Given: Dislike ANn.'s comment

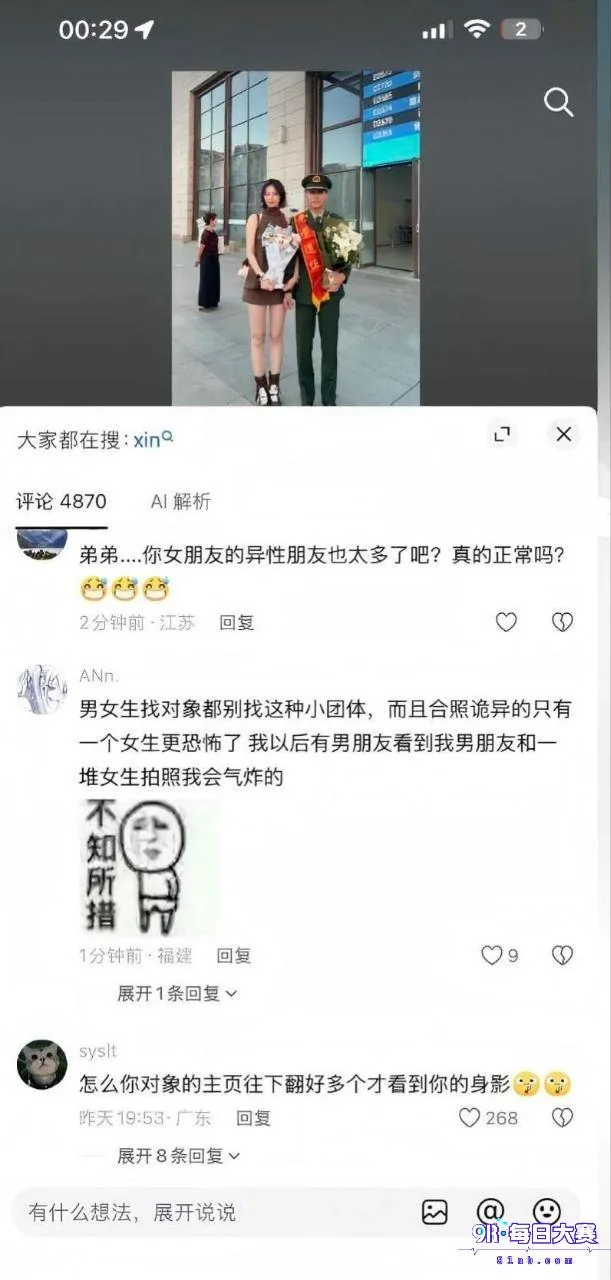Looking at the screenshot, I should 563,955.
